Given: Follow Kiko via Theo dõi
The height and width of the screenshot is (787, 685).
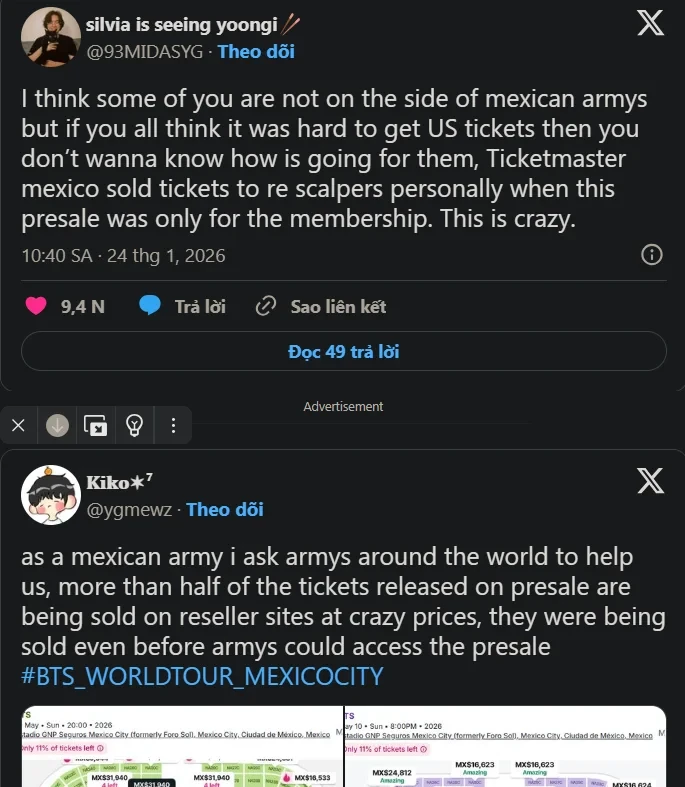Looking at the screenshot, I should coord(225,509).
